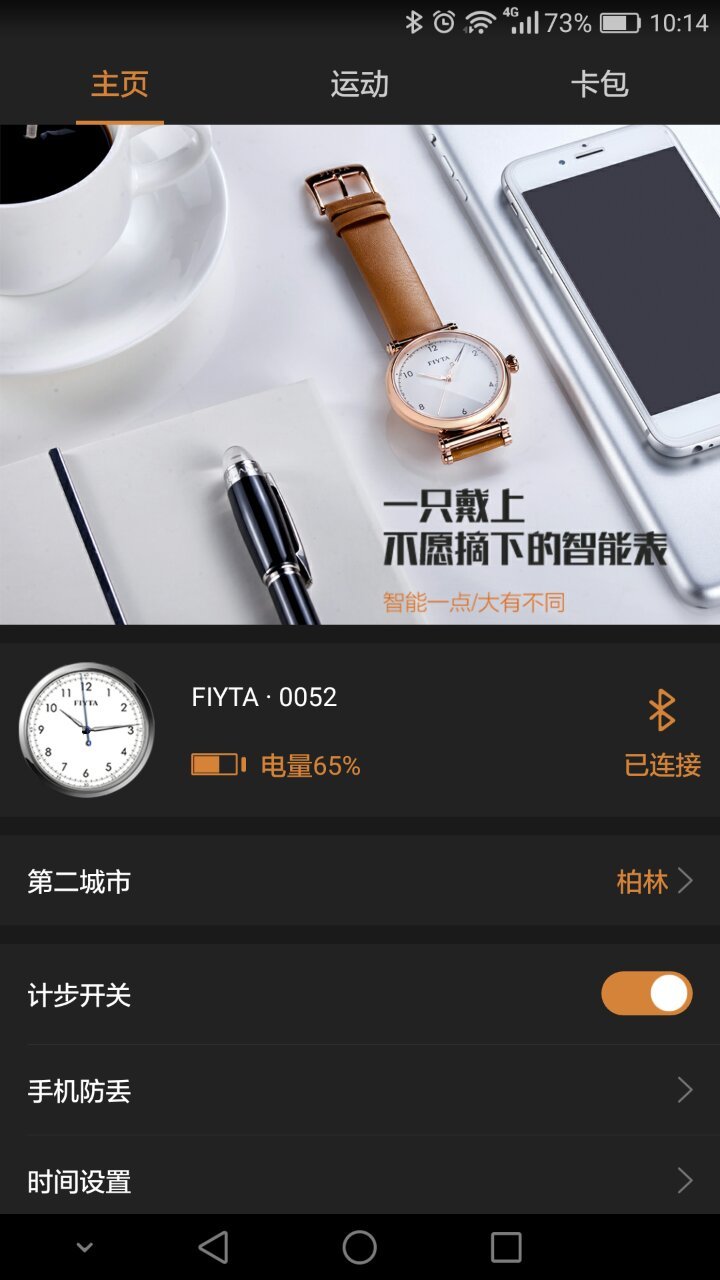Image resolution: width=720 pixels, height=1280 pixels.
Task: Open 手机防丢 via its chevron arrow
Action: coord(684,1090)
